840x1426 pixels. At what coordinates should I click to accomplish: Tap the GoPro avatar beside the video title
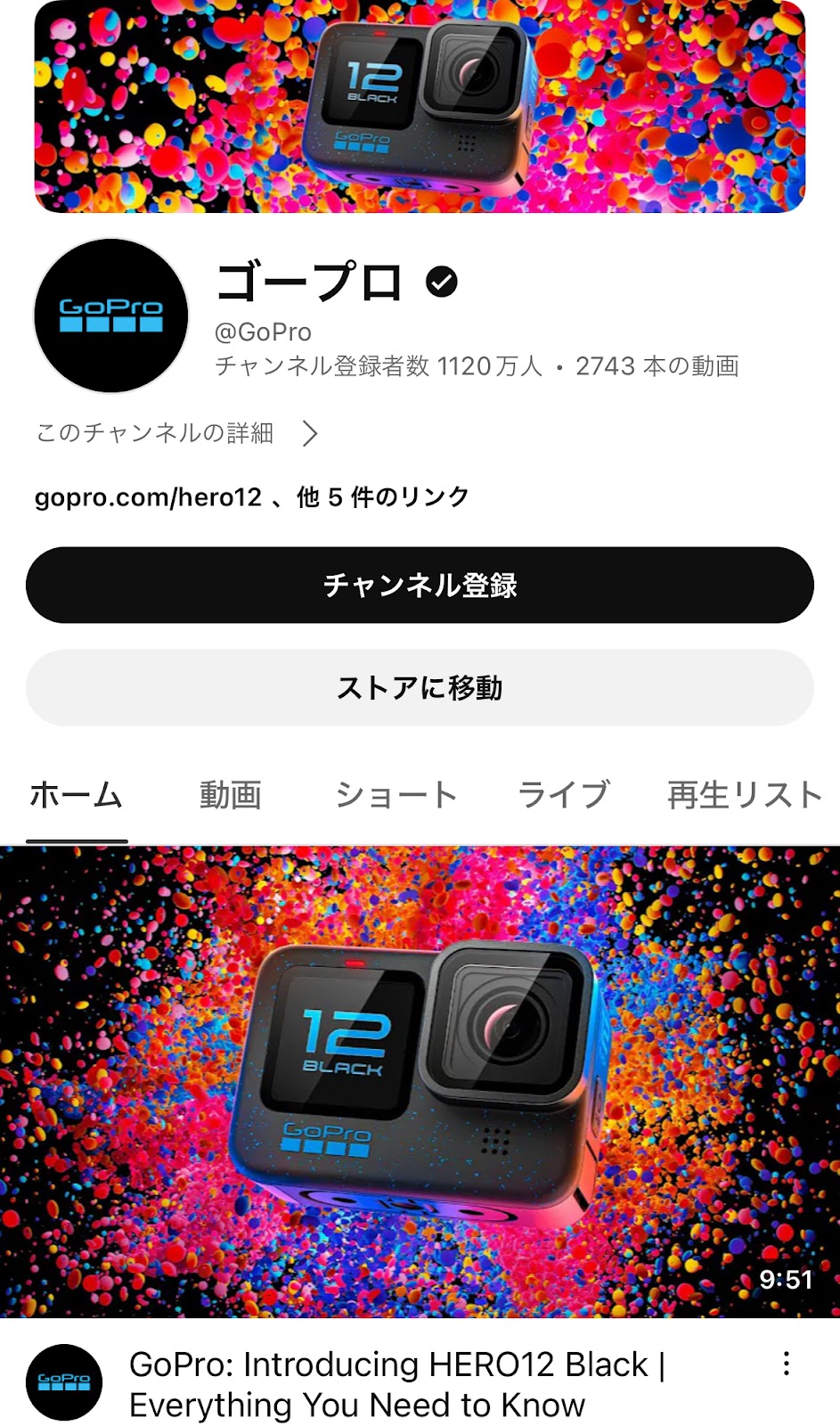(x=64, y=1382)
